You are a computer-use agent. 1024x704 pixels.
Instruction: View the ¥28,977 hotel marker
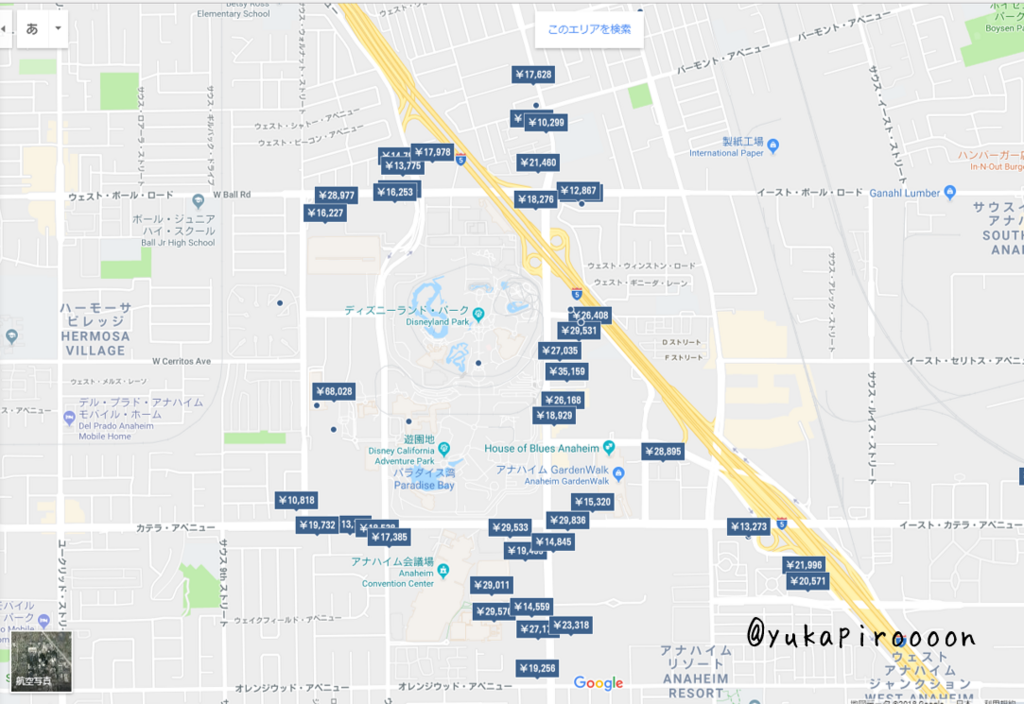pos(336,195)
